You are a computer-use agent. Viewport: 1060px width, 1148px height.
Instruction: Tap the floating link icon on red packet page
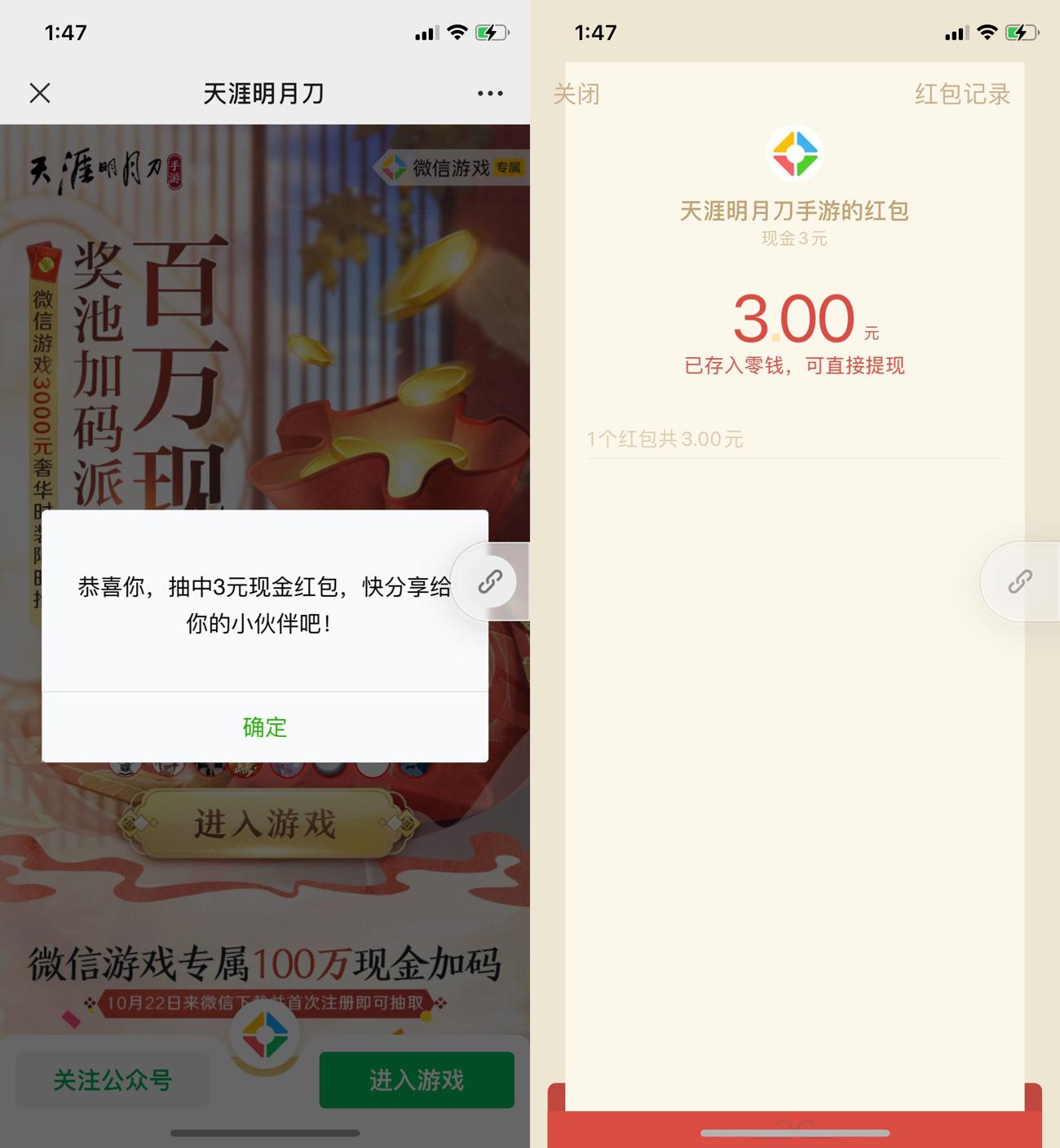point(1019,581)
